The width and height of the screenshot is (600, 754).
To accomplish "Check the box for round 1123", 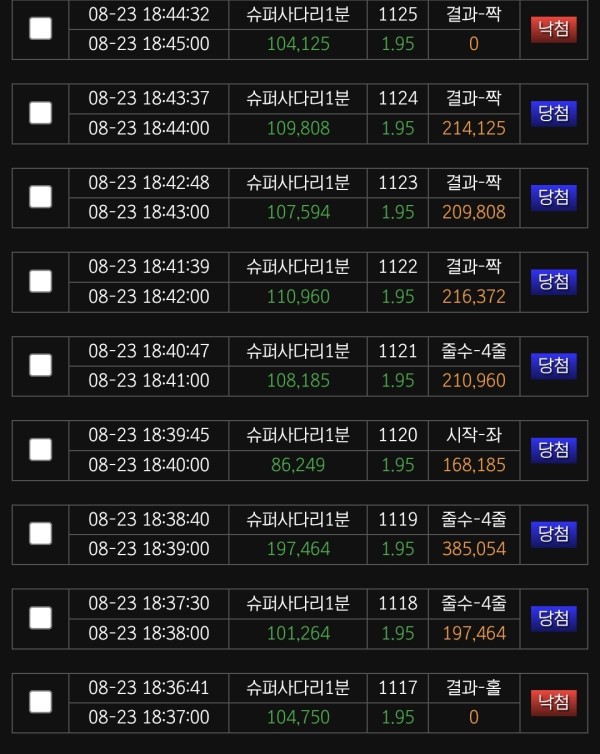I will point(40,197).
